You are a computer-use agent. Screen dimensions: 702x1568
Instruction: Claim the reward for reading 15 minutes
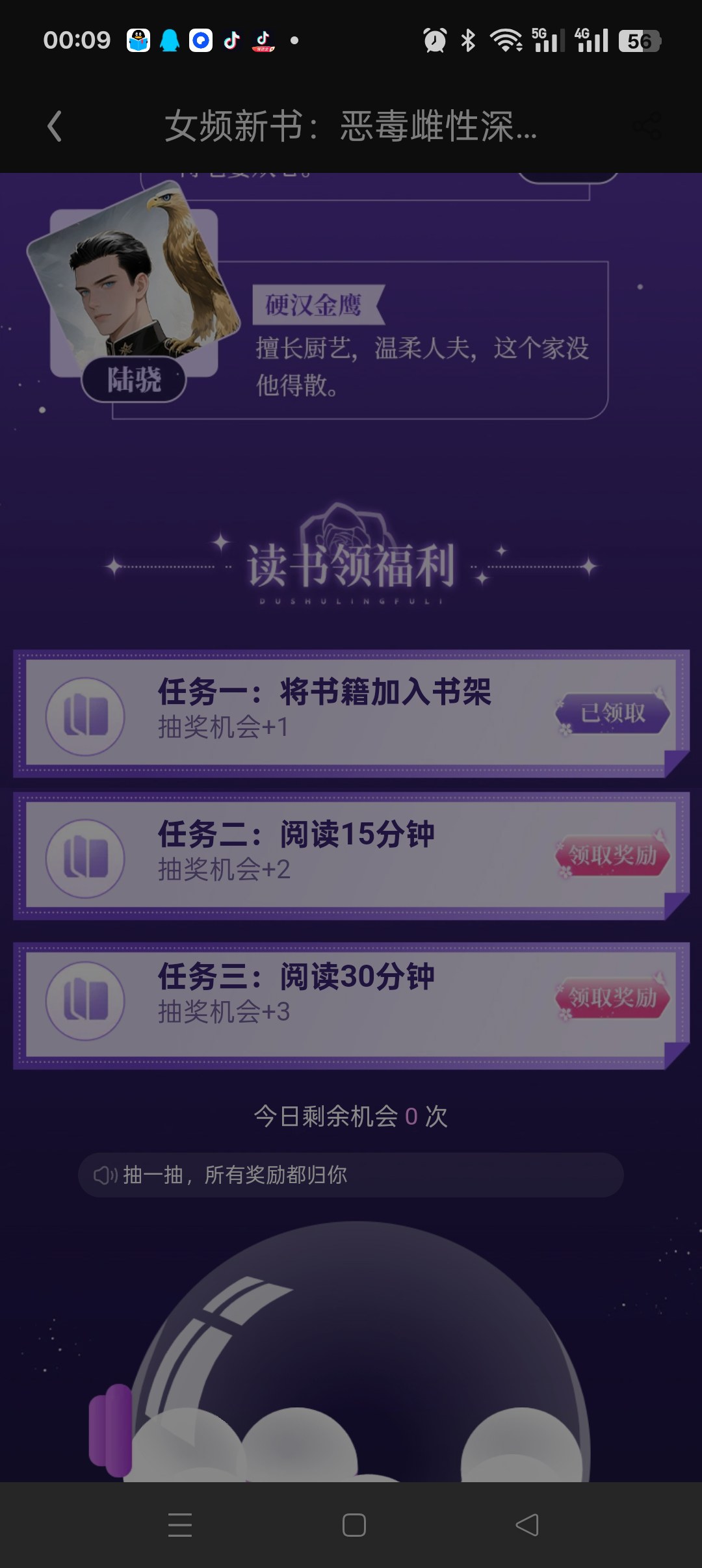point(612,856)
